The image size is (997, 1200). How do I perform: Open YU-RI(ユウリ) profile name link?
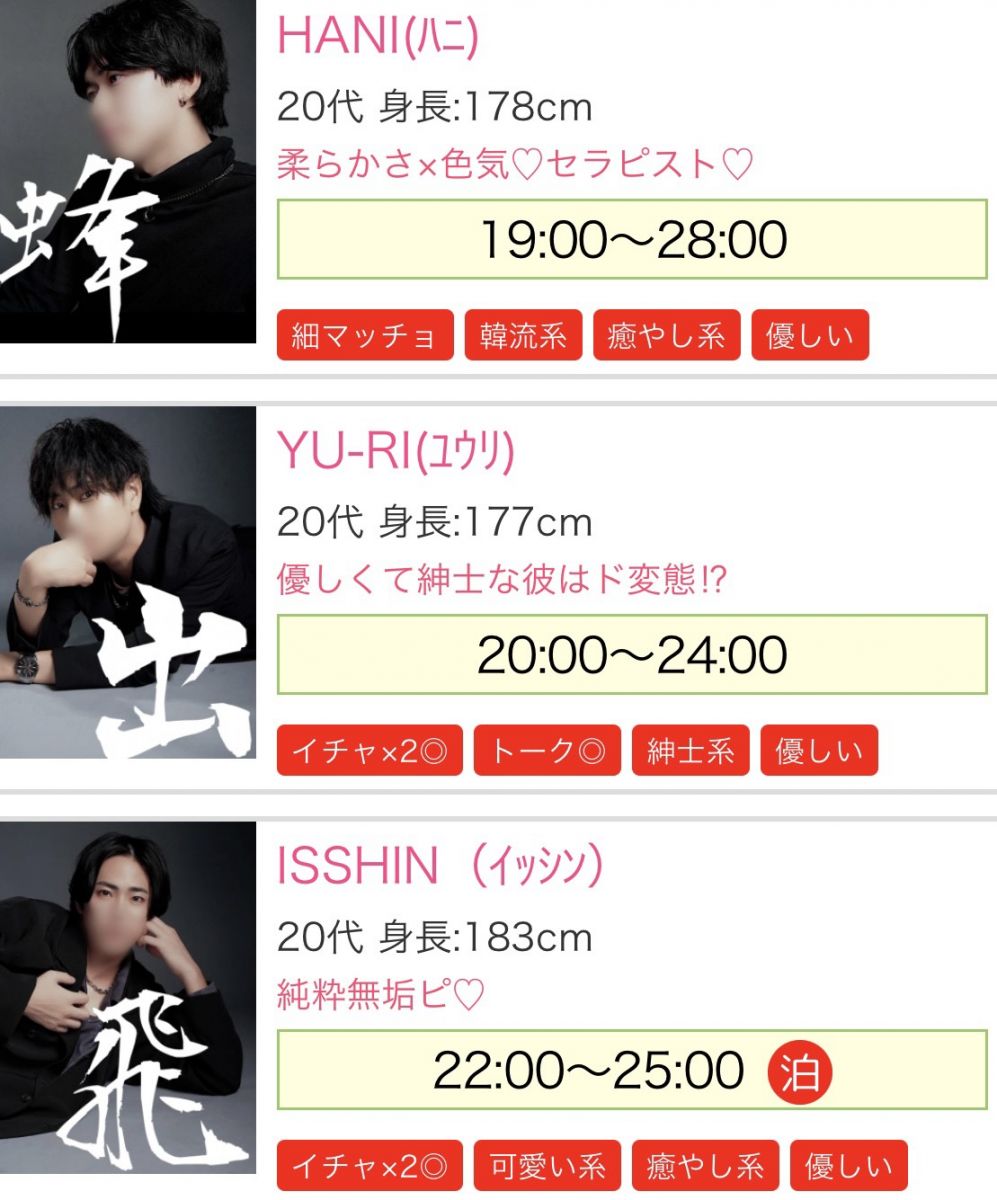pos(395,454)
